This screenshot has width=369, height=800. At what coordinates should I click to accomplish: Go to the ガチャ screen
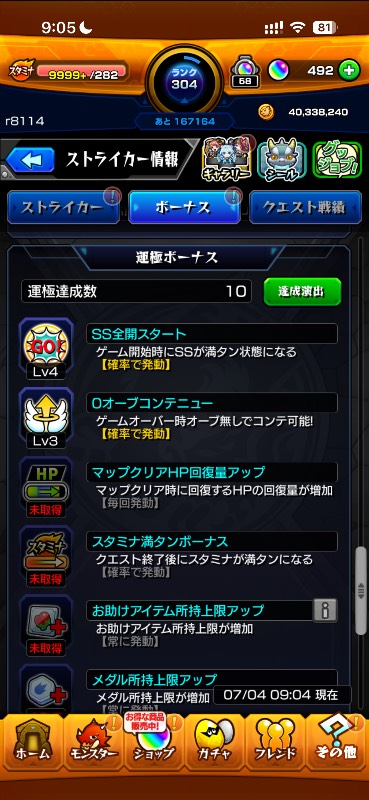(x=214, y=742)
